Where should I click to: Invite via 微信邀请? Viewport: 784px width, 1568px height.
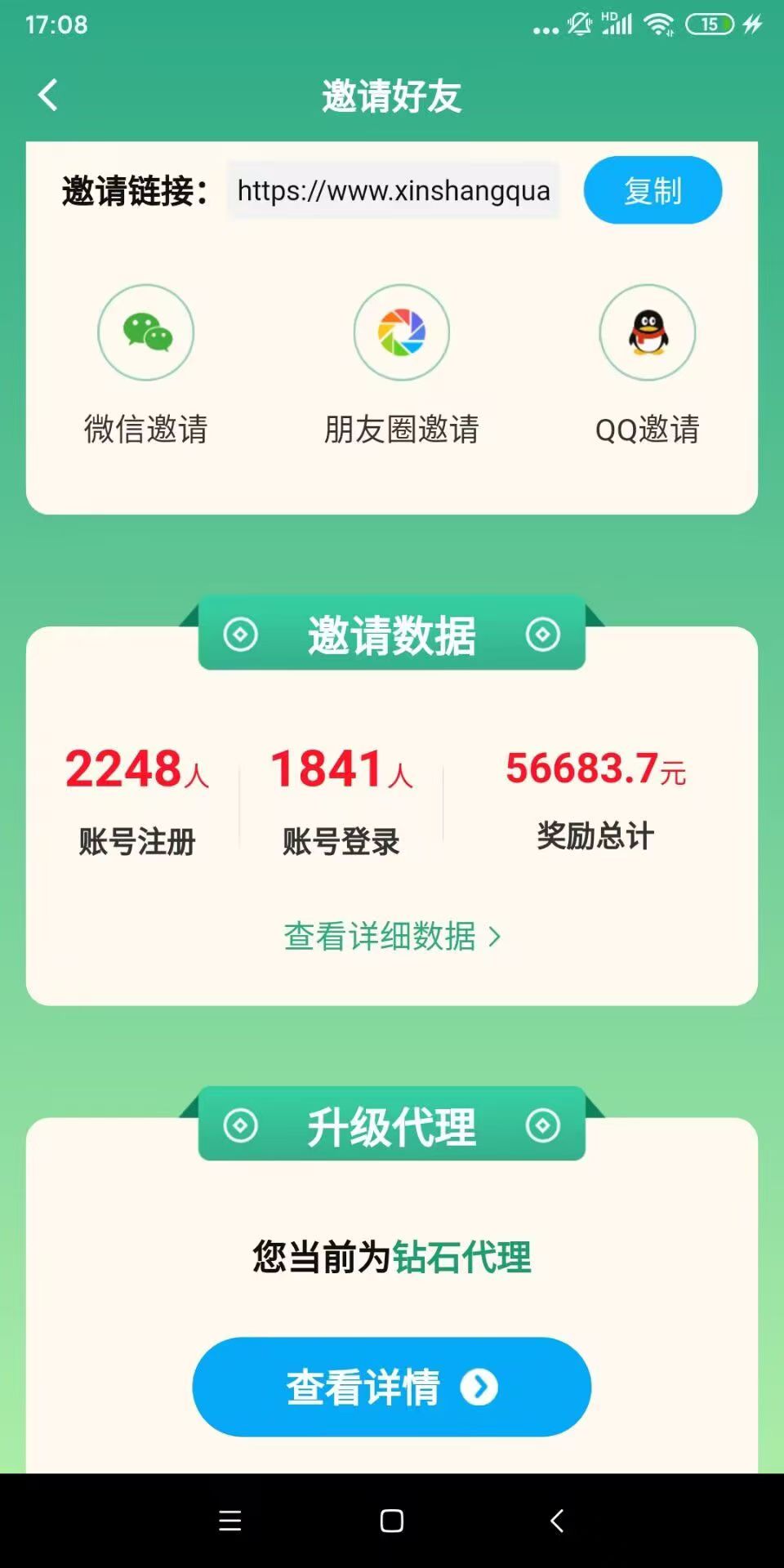point(146,332)
